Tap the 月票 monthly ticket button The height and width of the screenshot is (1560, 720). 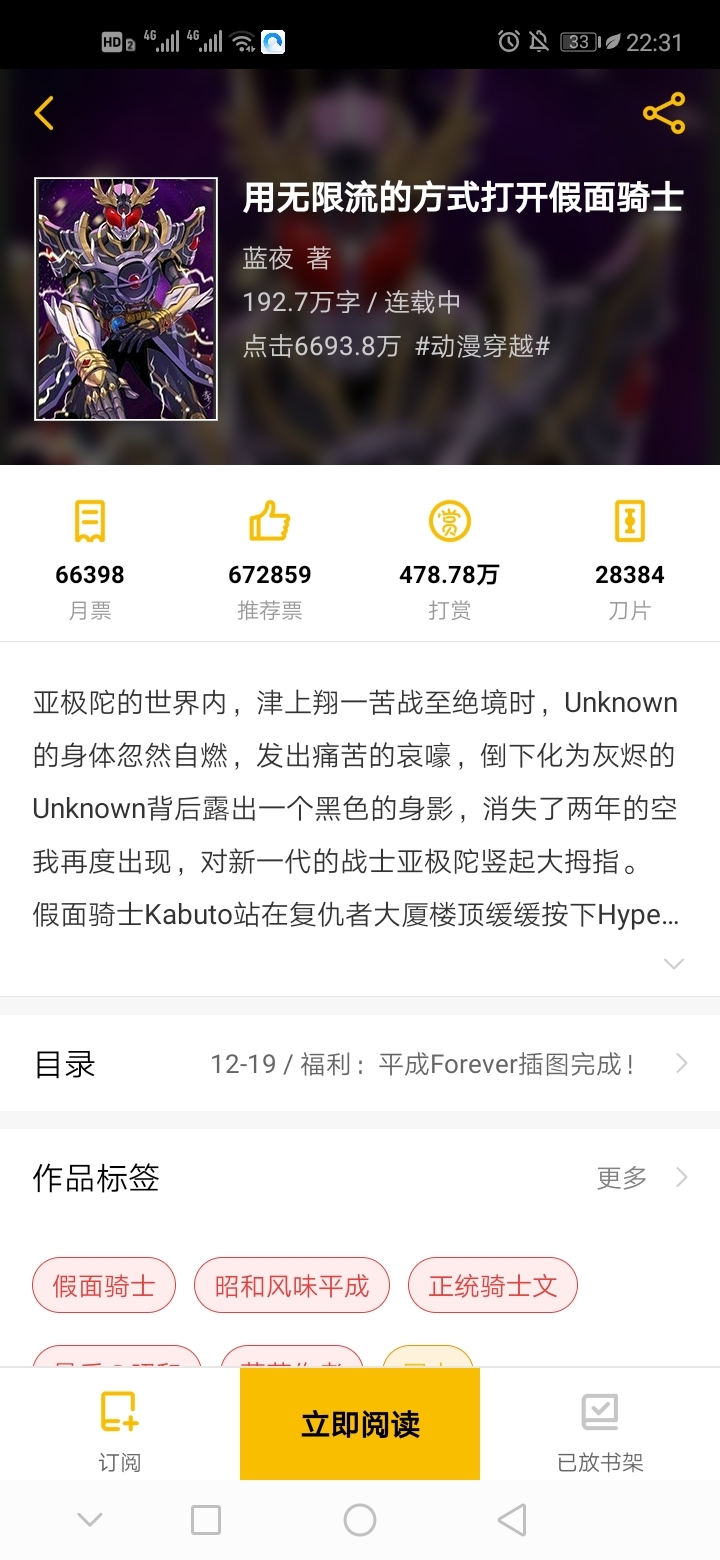[90, 560]
